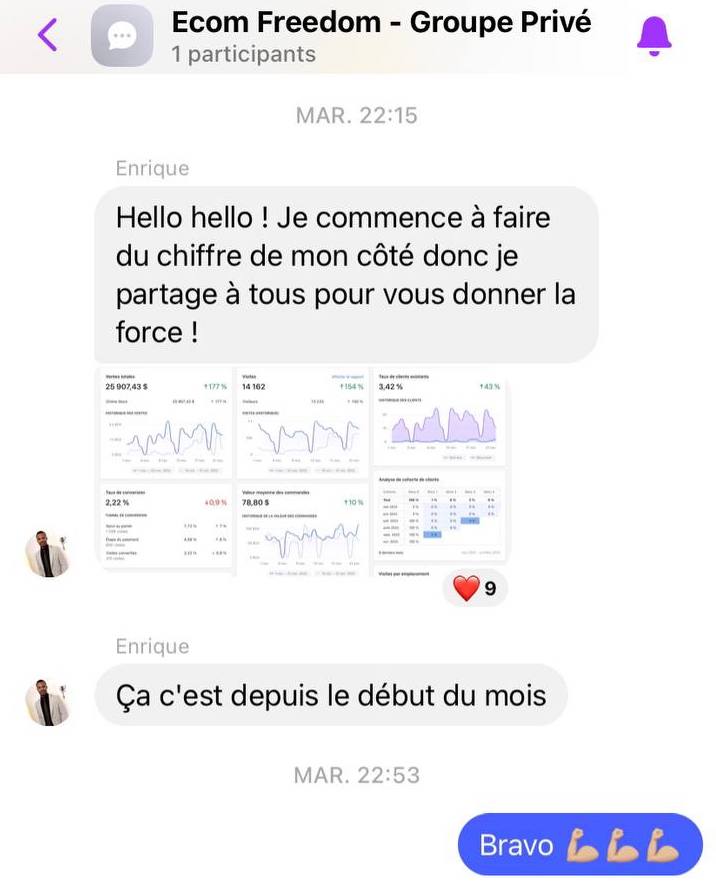The height and width of the screenshot is (890, 716).
Task: Open the purple notifications bell
Action: coord(654,37)
